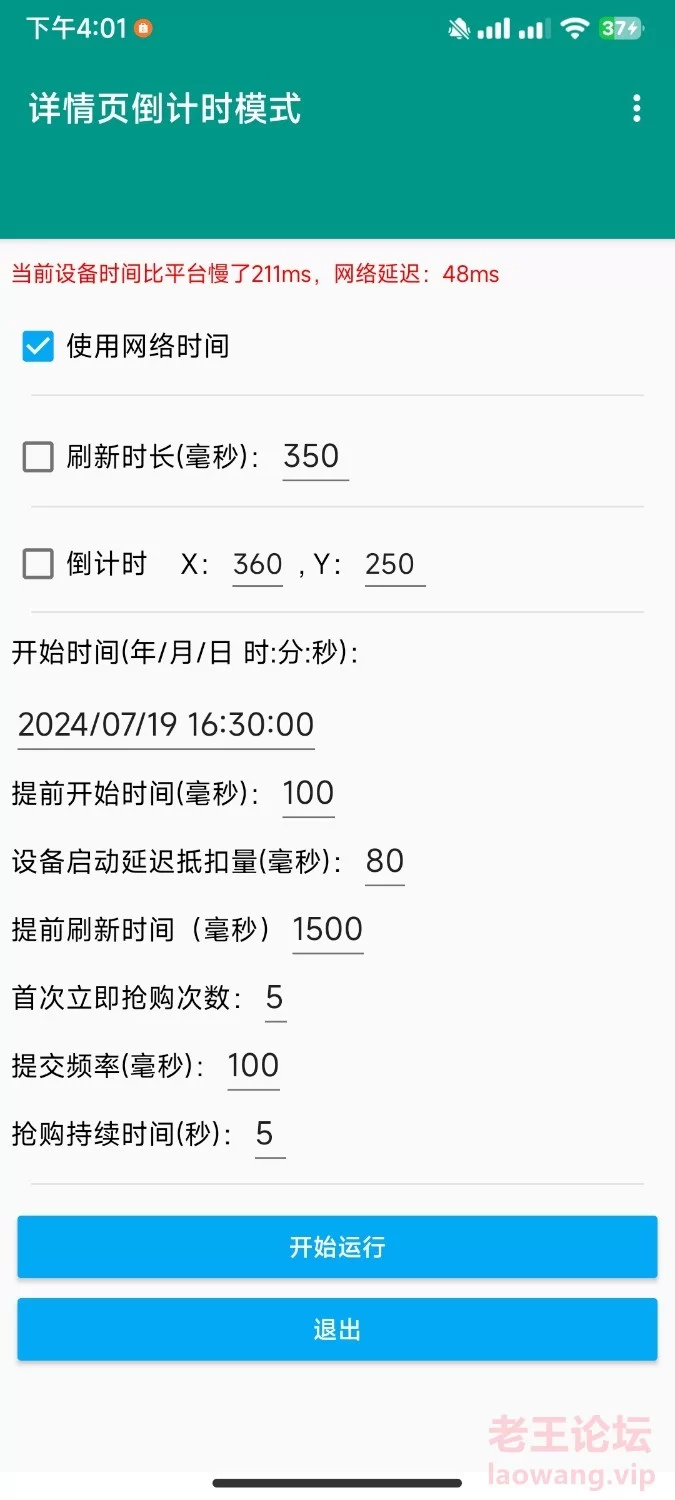Tap the 退出 button to exit
675x1500 pixels.
point(337,1329)
